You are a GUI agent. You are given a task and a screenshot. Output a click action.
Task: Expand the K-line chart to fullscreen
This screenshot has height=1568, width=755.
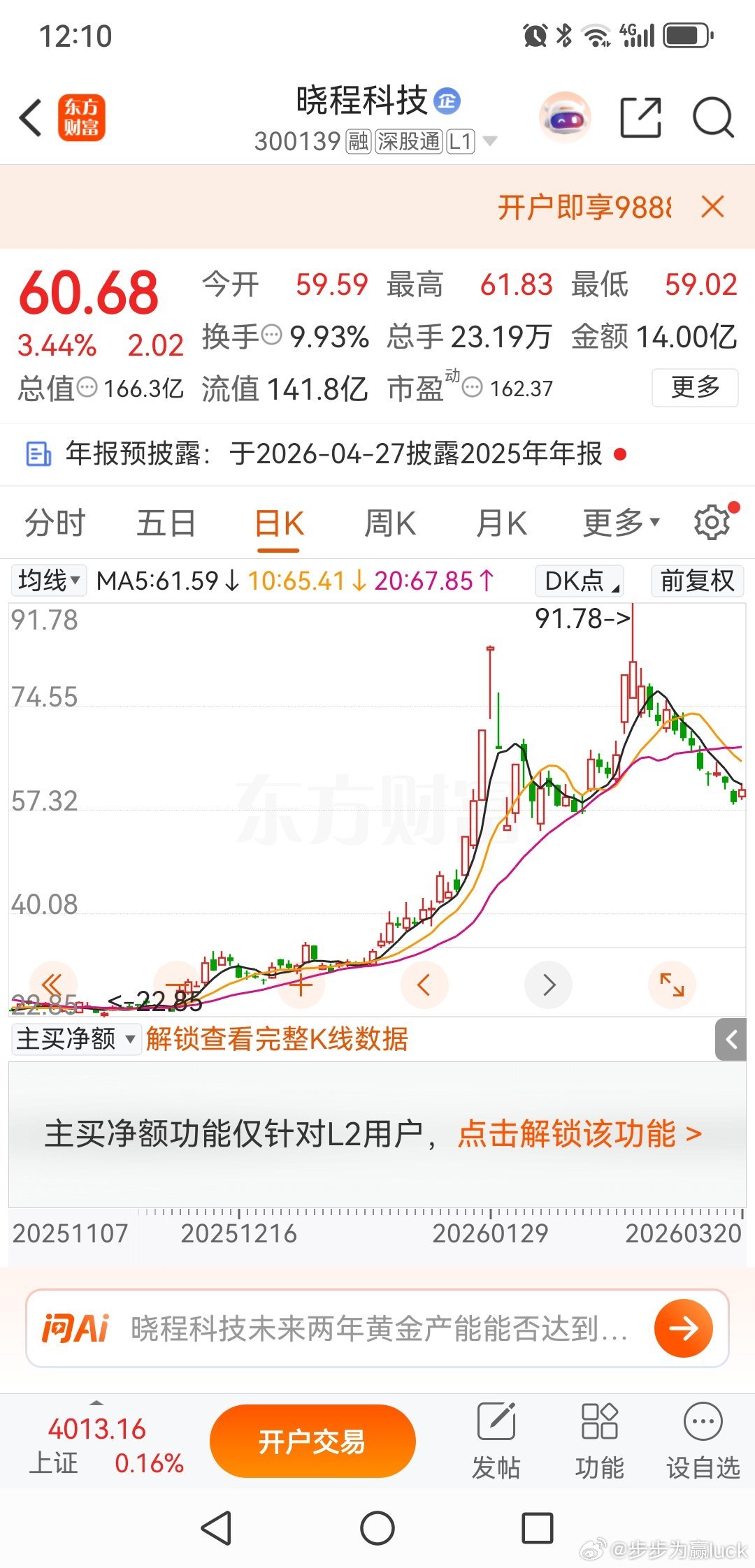click(x=671, y=985)
